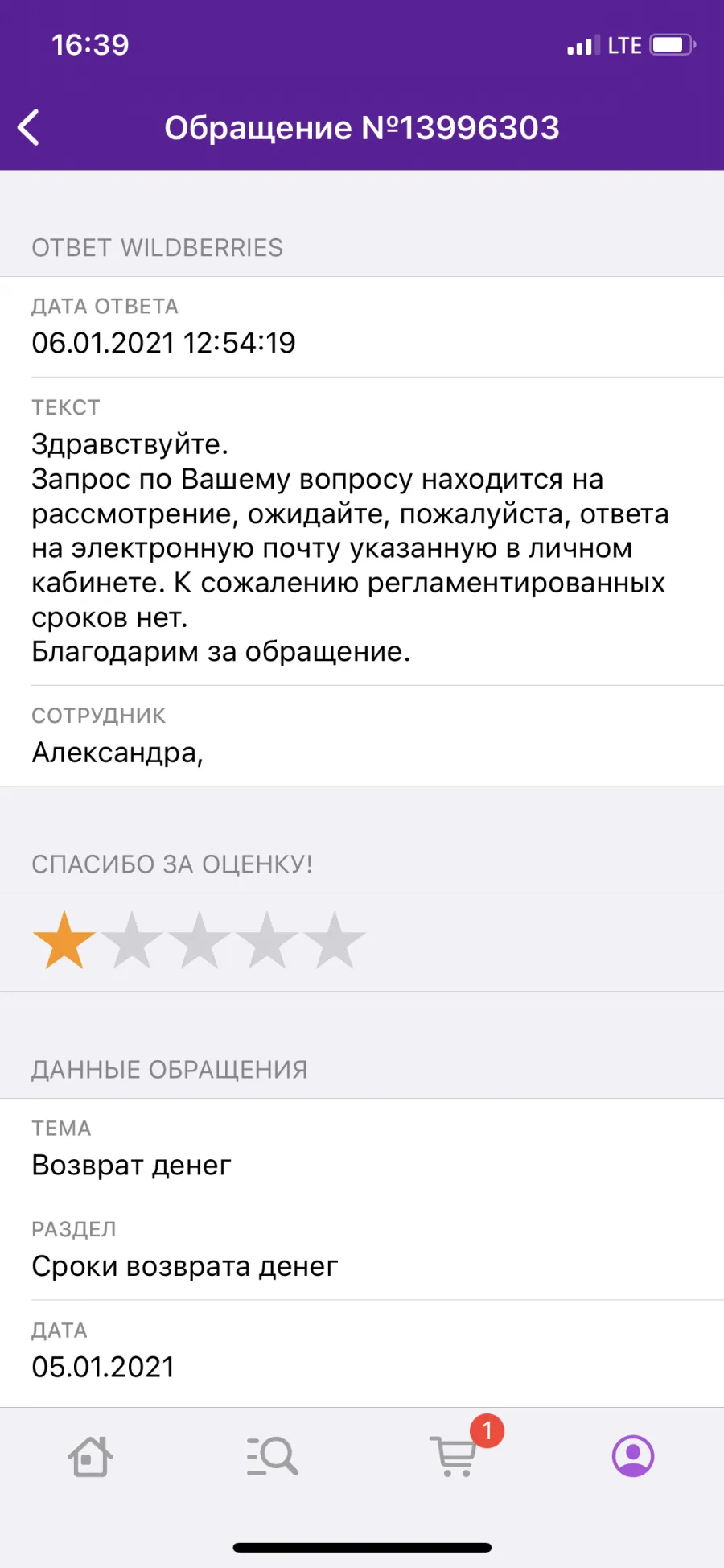The height and width of the screenshot is (1568, 724).
Task: Go back from the Обращение screen
Action: tap(29, 128)
